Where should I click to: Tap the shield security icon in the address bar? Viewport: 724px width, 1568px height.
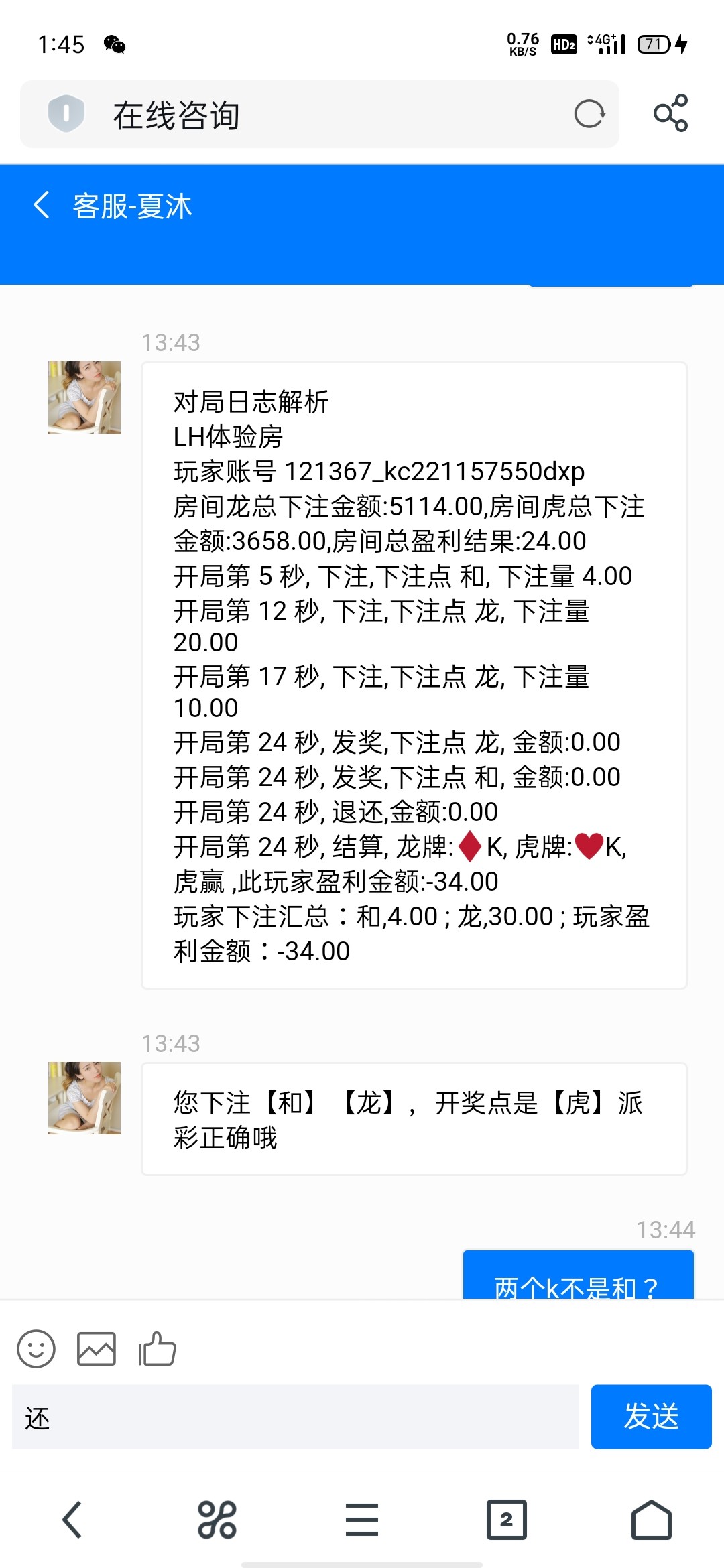66,114
